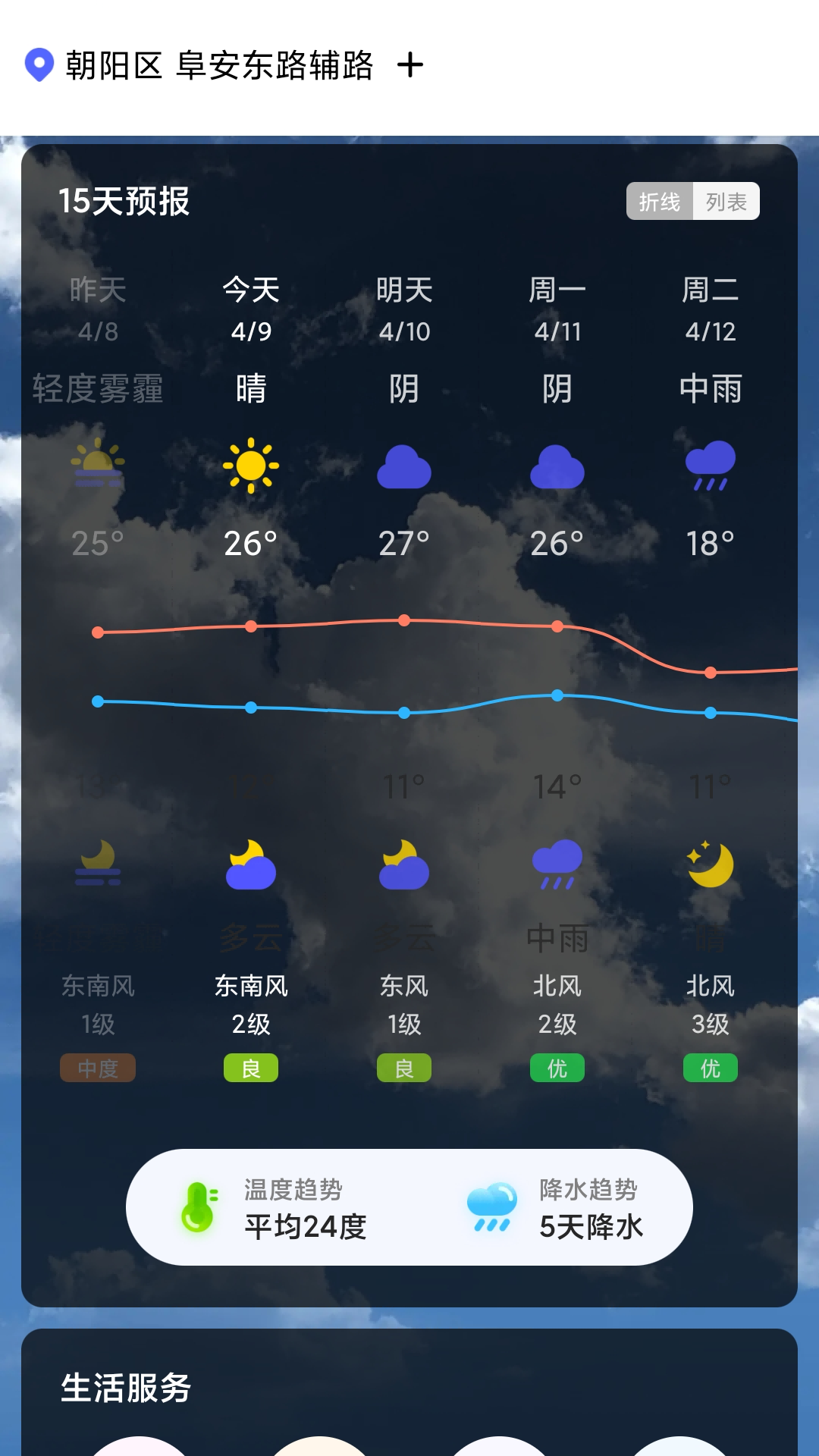Click the green thermometer temperature trend icon
Screen dimensions: 819x1456
point(199,1209)
